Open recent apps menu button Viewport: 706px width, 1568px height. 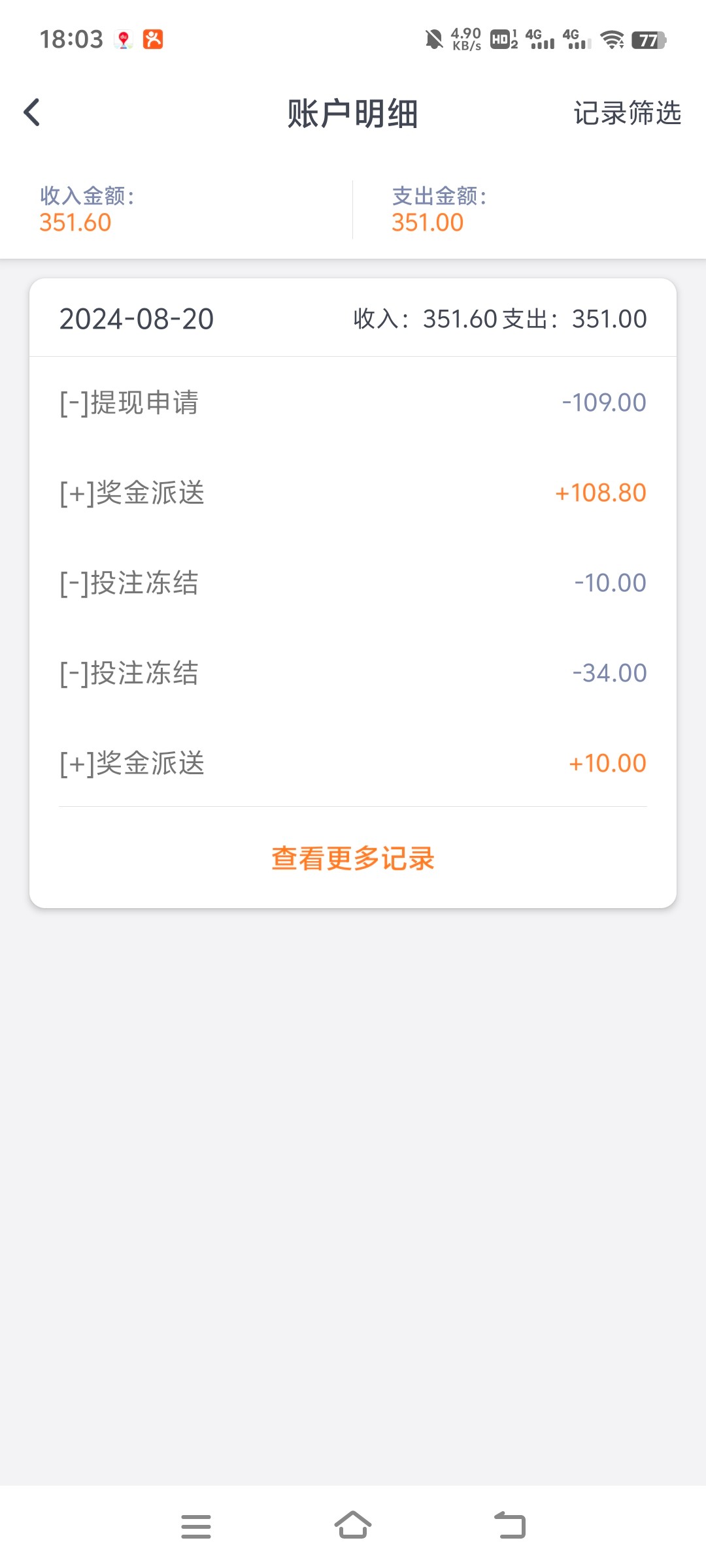pyautogui.click(x=196, y=1526)
